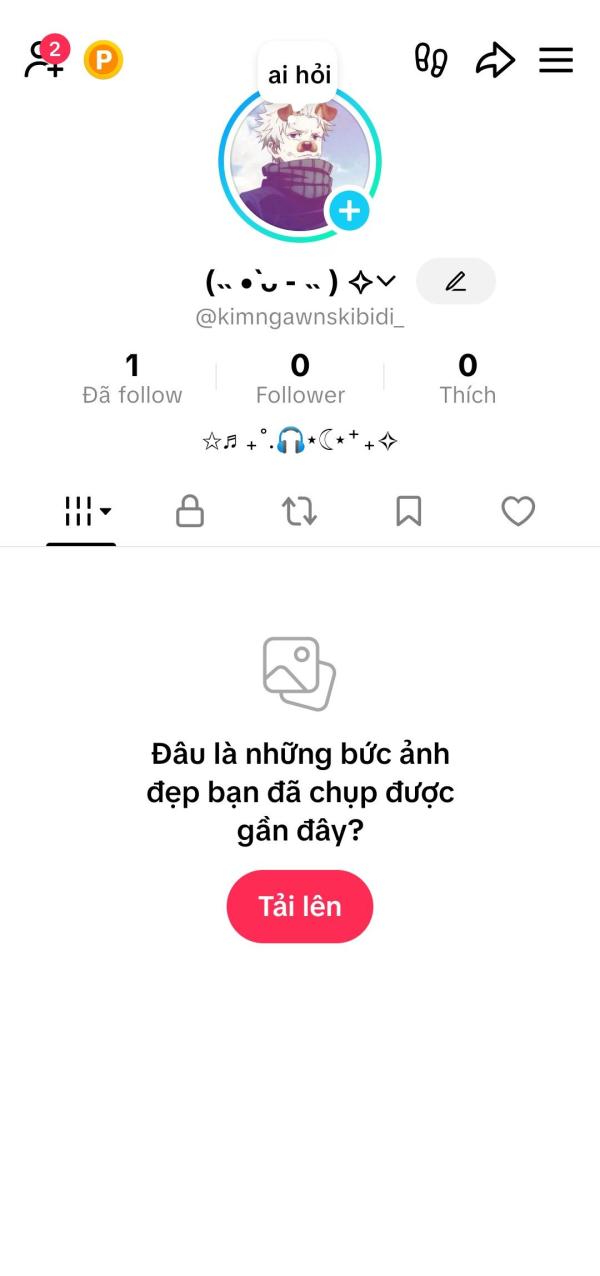
Task: Add a photo with the avatar plus badge
Action: [349, 211]
